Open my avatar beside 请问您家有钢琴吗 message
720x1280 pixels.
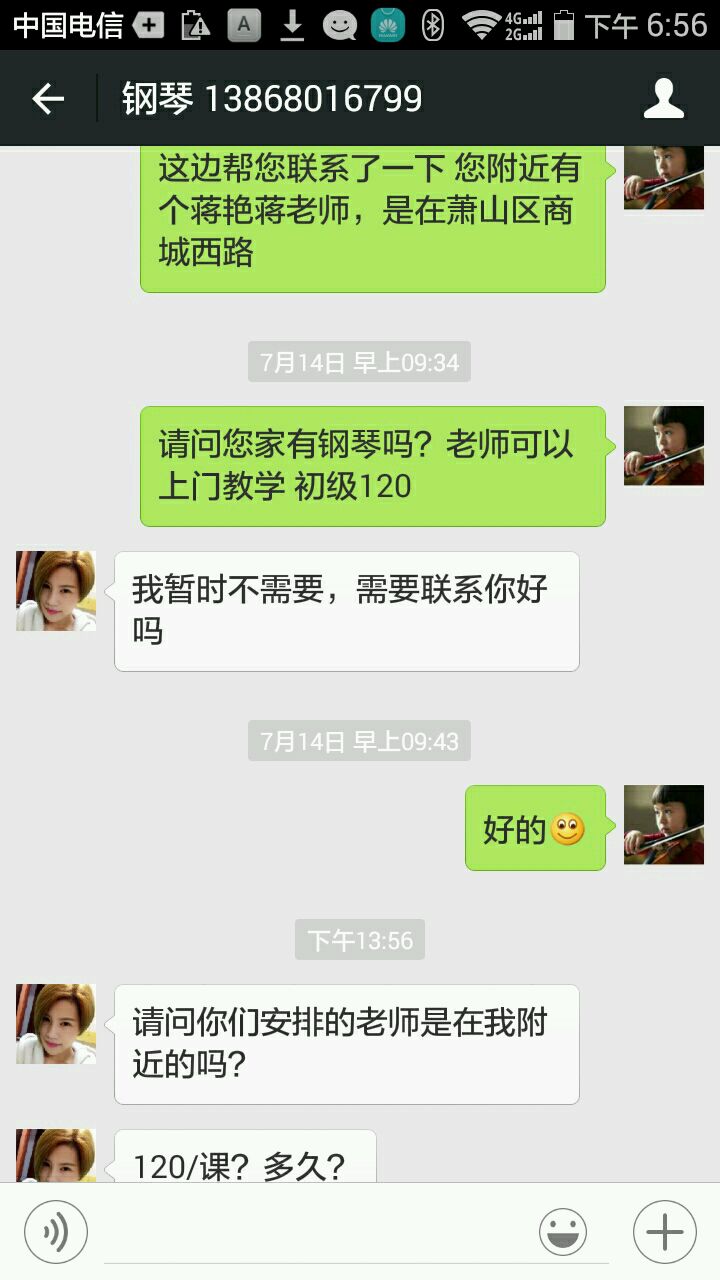(664, 446)
